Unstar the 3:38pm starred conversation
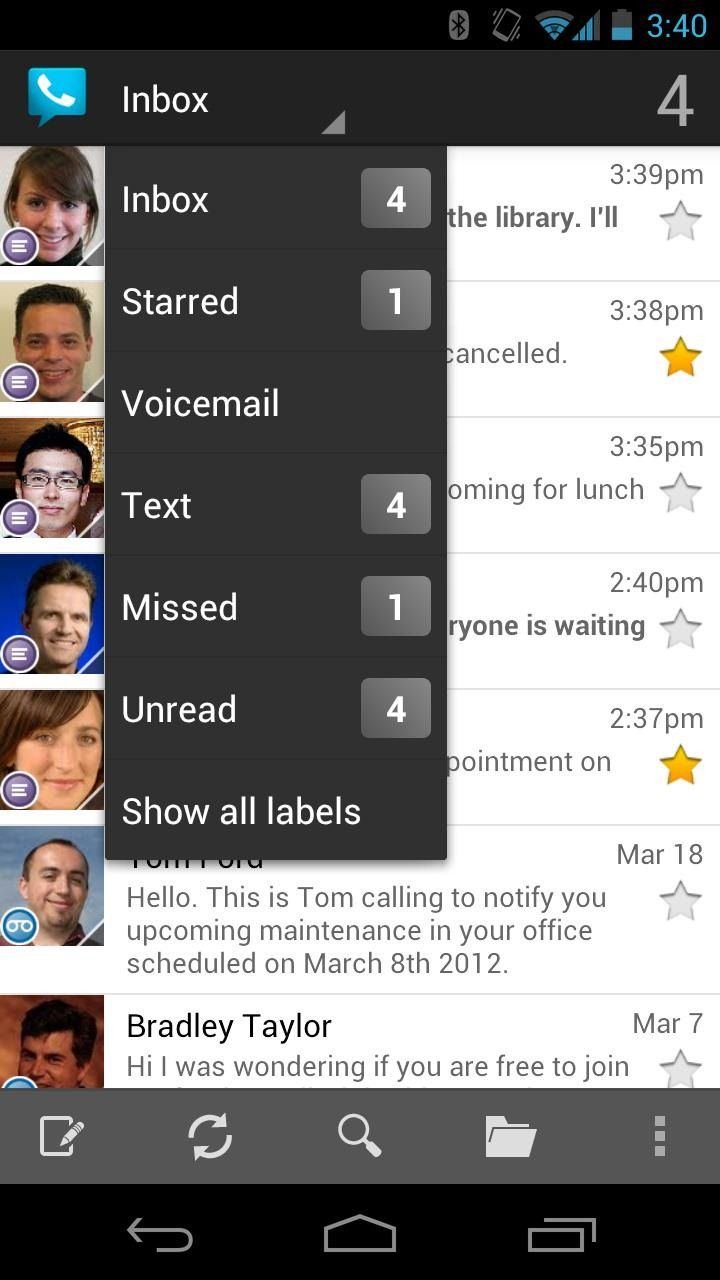The height and width of the screenshot is (1280, 720). (681, 356)
